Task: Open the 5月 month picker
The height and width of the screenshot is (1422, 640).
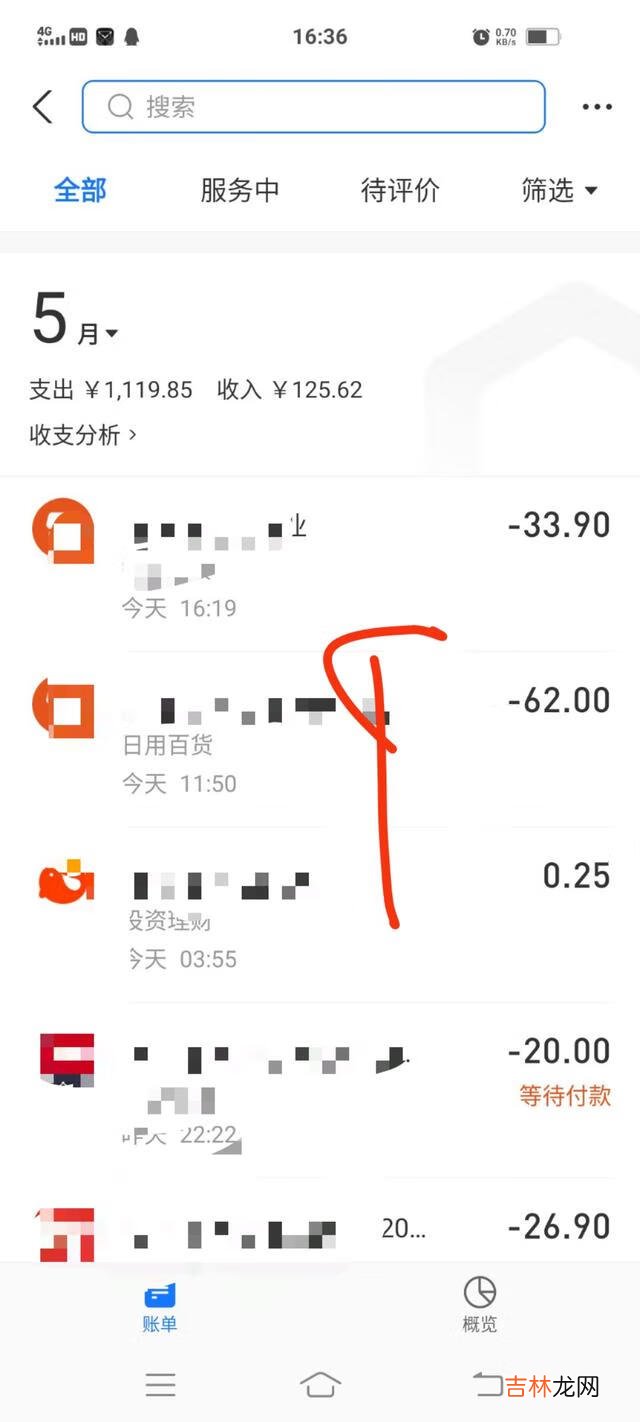Action: 76,322
